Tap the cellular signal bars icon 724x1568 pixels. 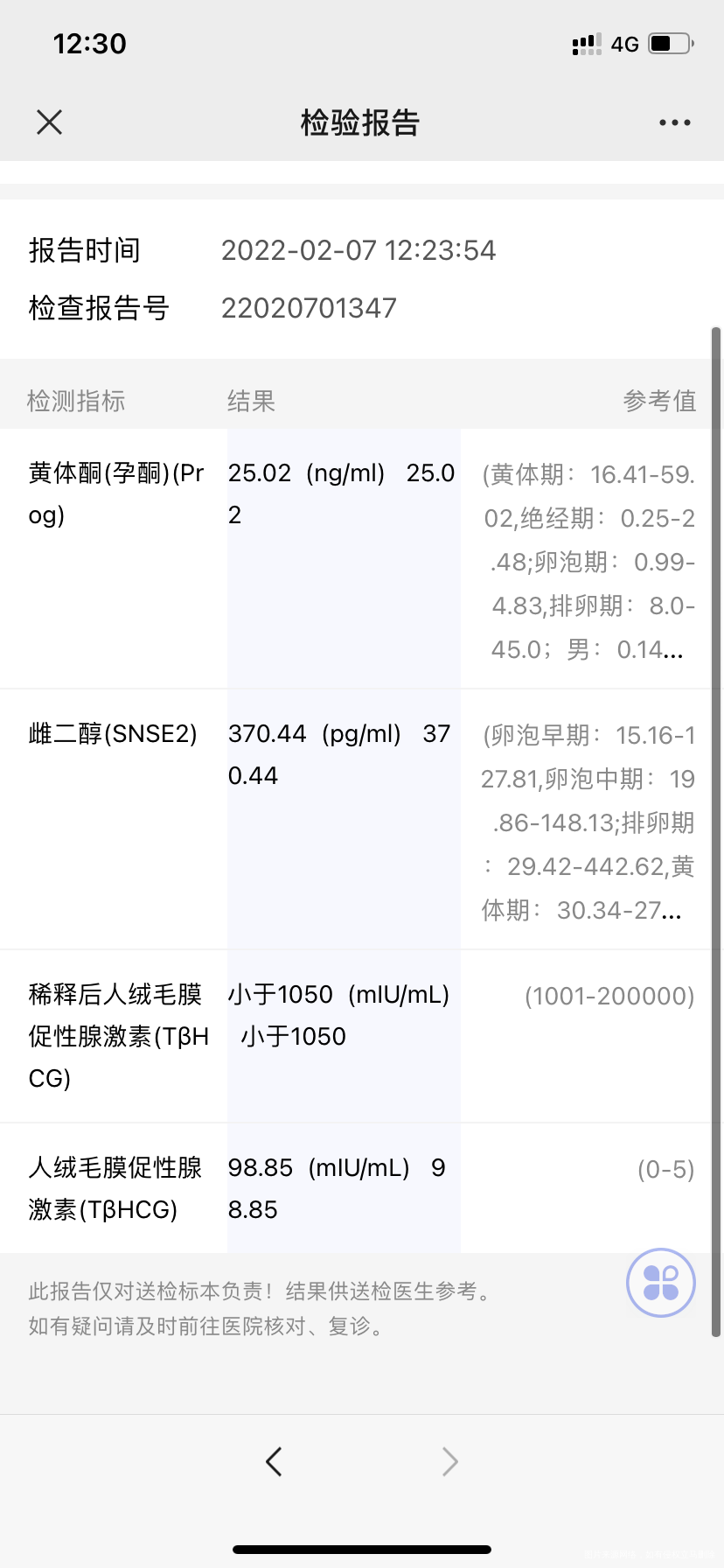pos(584,43)
